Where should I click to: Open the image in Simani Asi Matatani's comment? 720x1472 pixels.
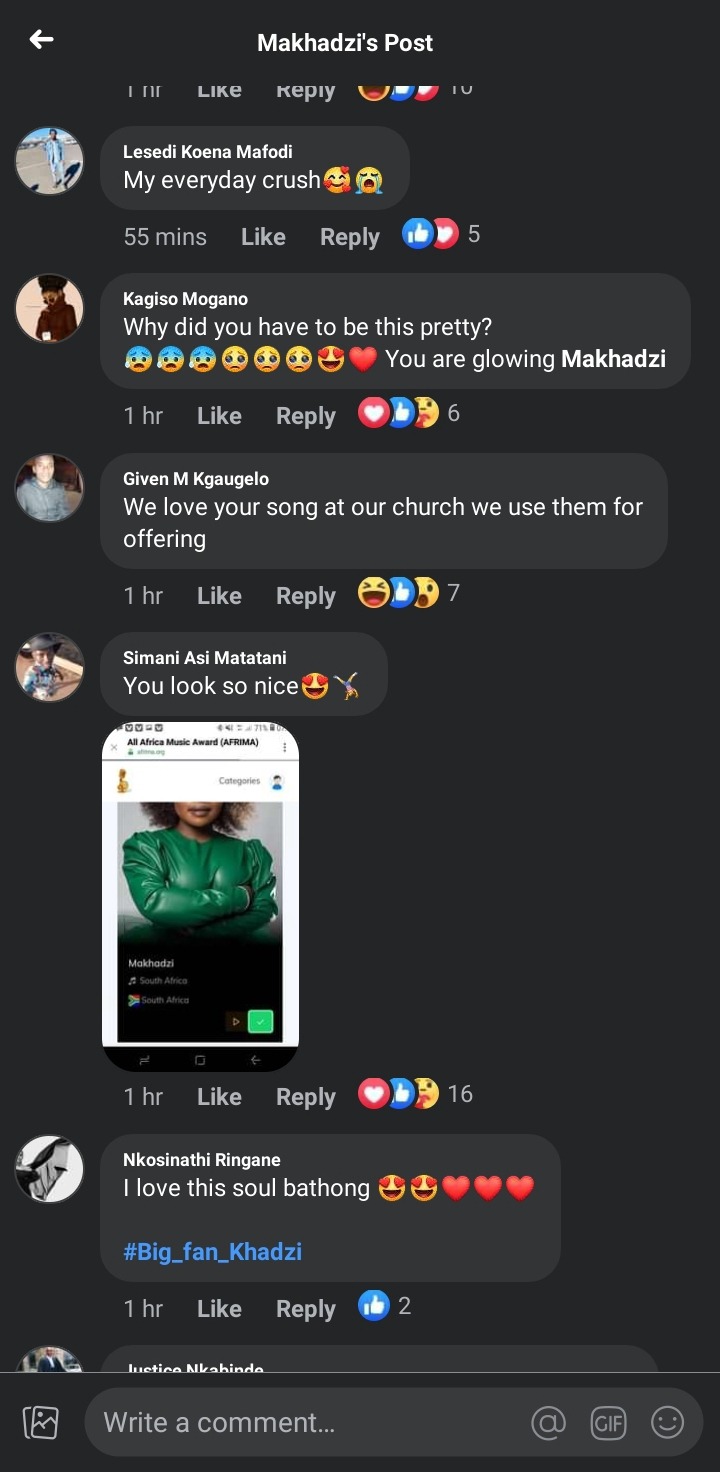(x=200, y=896)
